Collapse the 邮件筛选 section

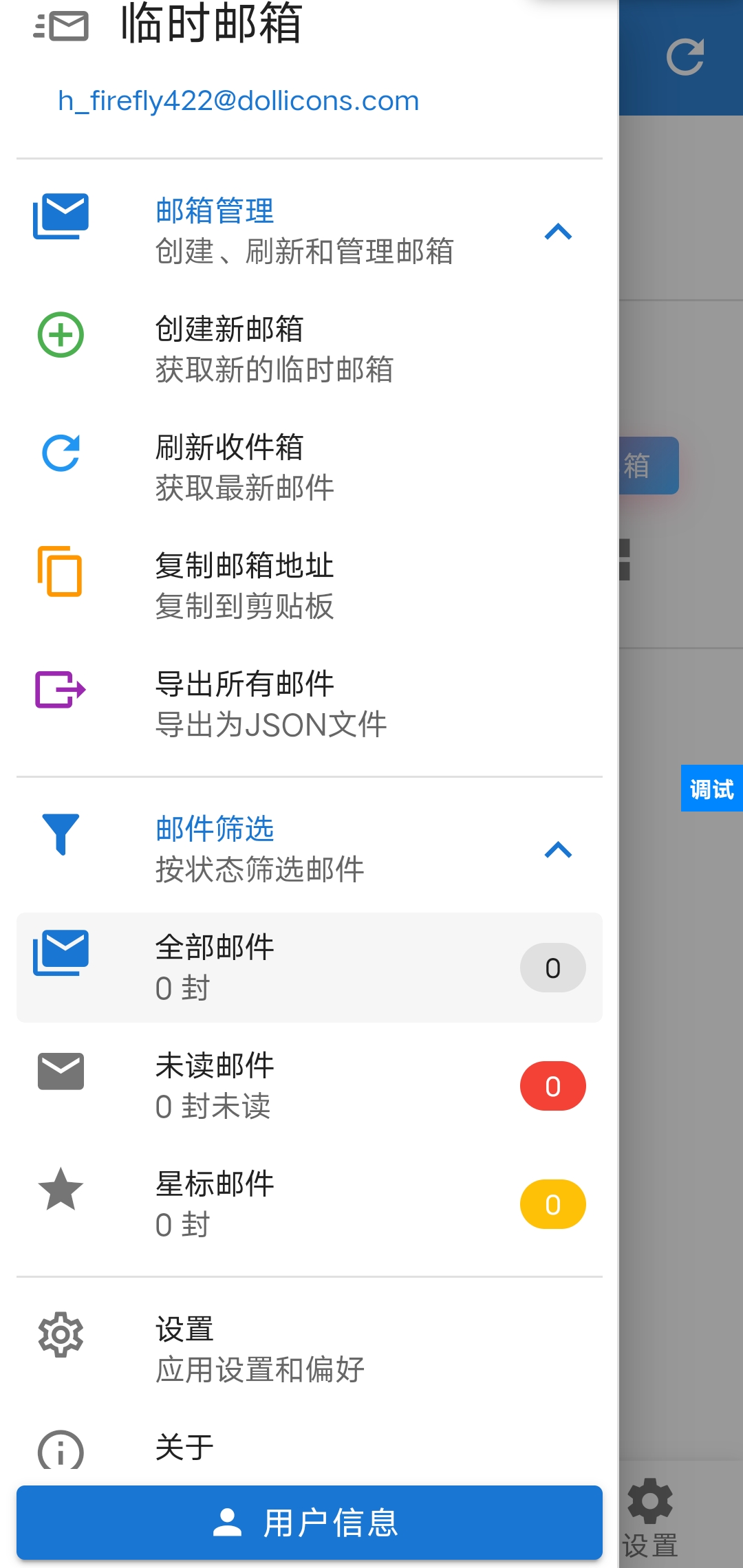pos(558,850)
